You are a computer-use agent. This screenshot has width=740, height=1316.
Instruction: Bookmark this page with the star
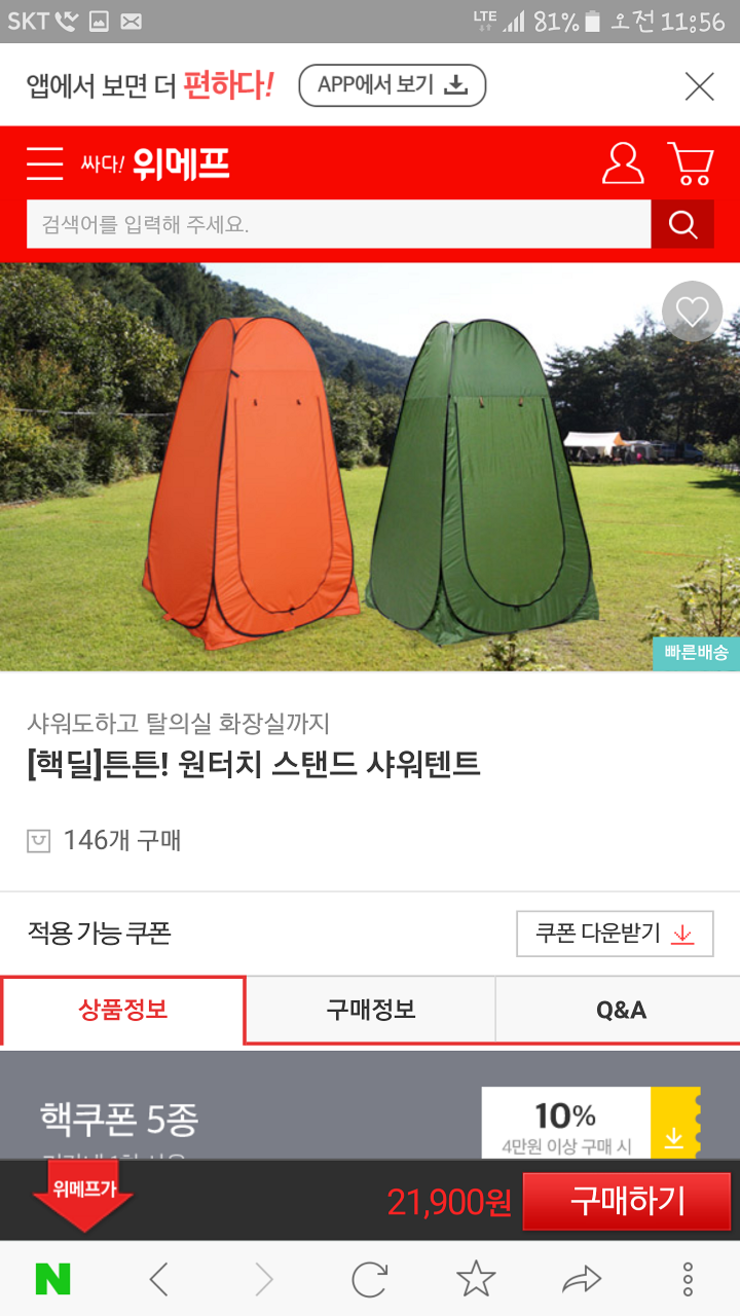[x=476, y=1279]
